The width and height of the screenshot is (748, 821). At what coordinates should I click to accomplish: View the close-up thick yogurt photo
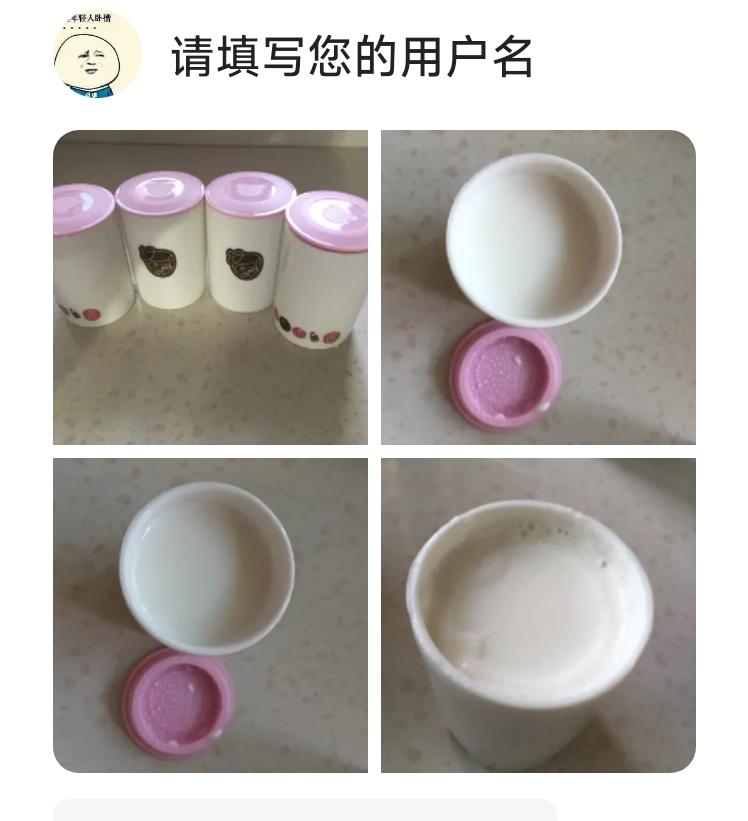538,615
